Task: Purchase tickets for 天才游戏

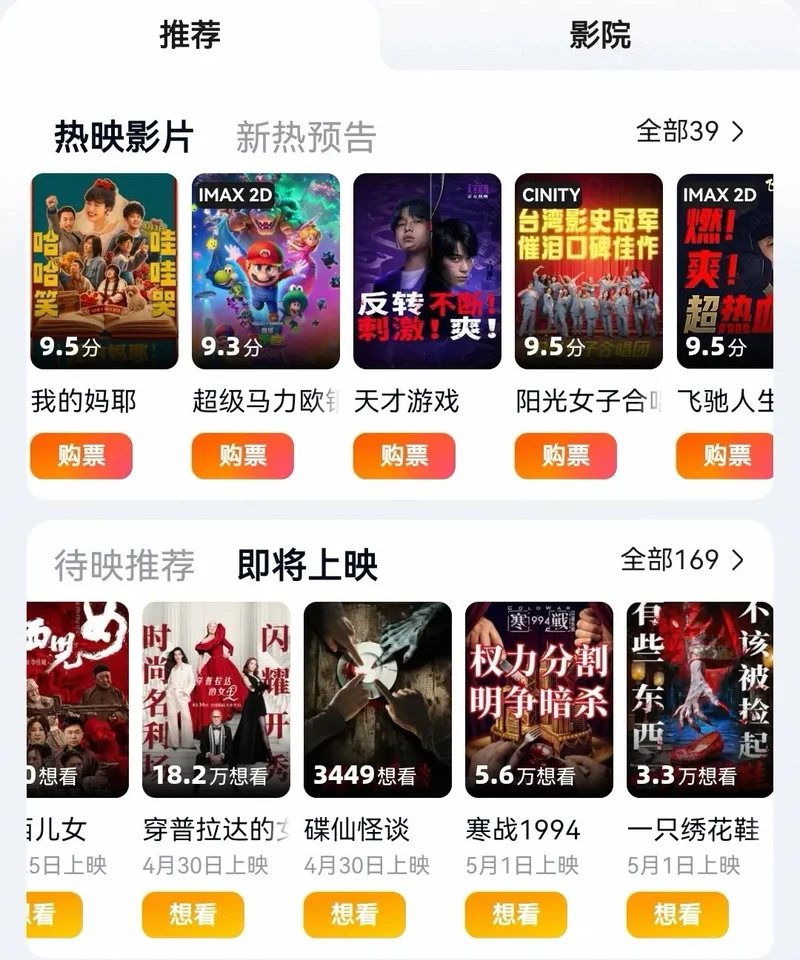Action: click(404, 456)
